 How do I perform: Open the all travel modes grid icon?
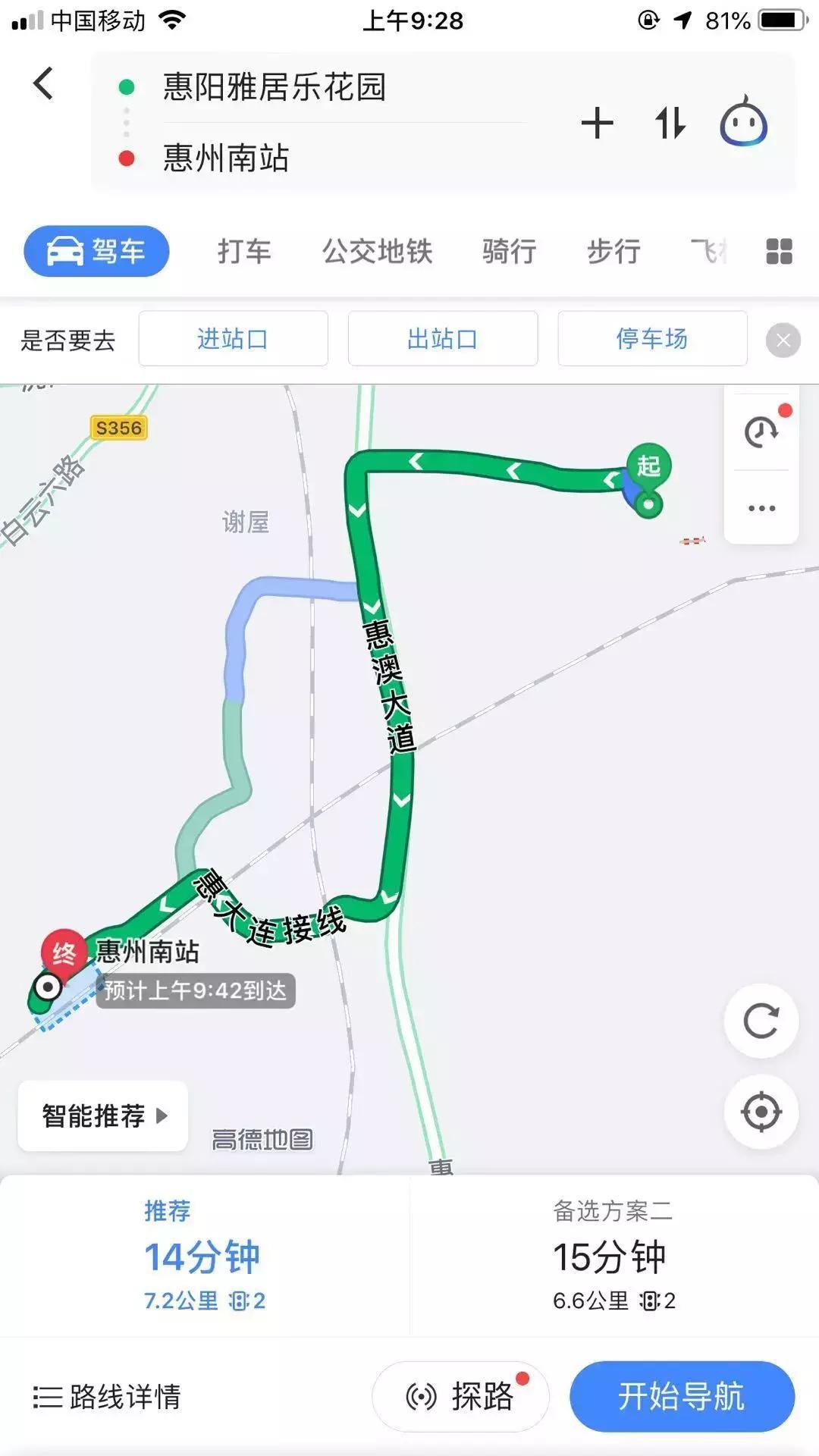pyautogui.click(x=779, y=251)
